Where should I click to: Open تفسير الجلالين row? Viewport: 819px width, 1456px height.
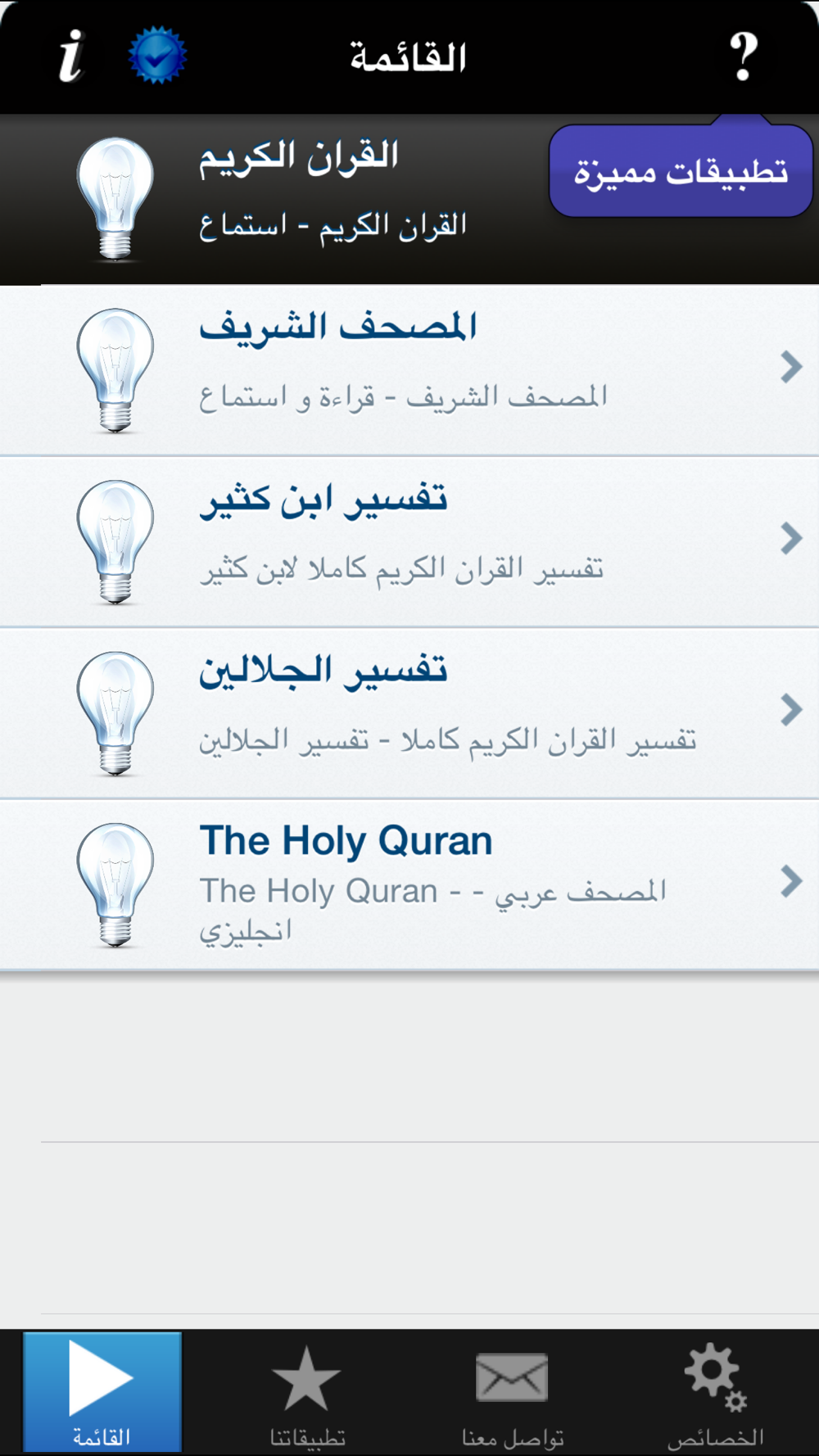tap(409, 713)
